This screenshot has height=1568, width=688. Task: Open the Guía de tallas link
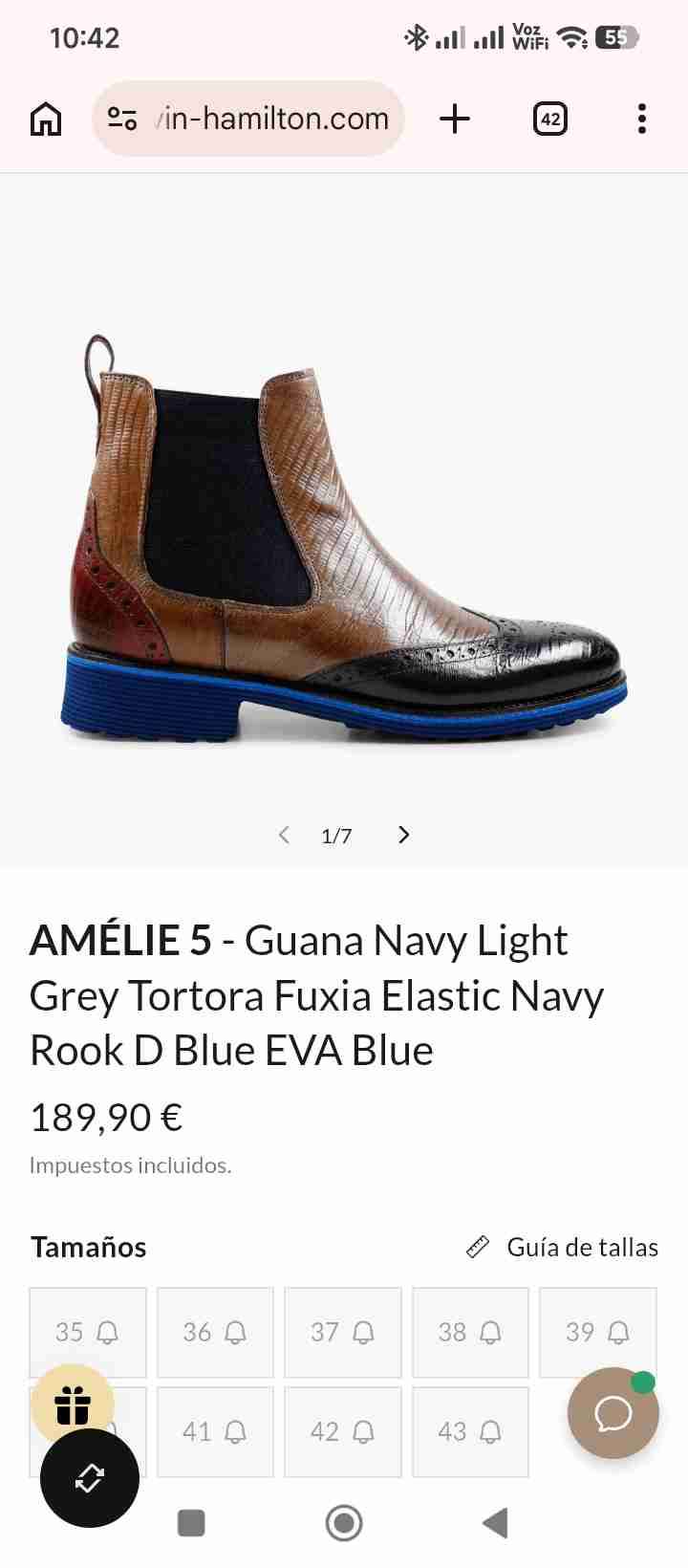tap(581, 1247)
